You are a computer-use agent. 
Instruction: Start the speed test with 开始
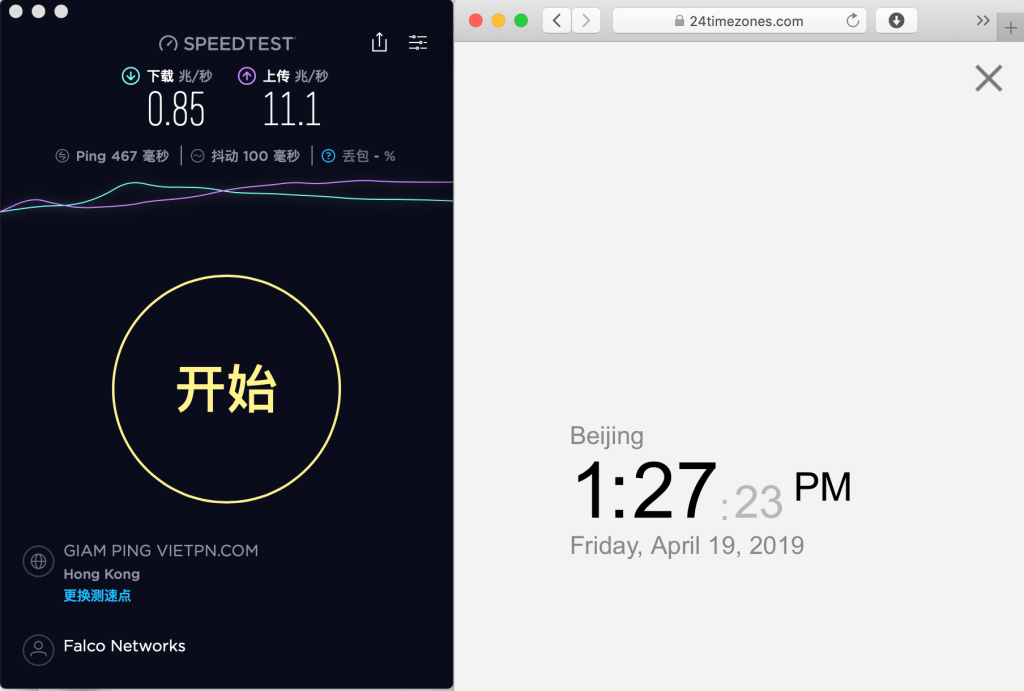[226, 388]
